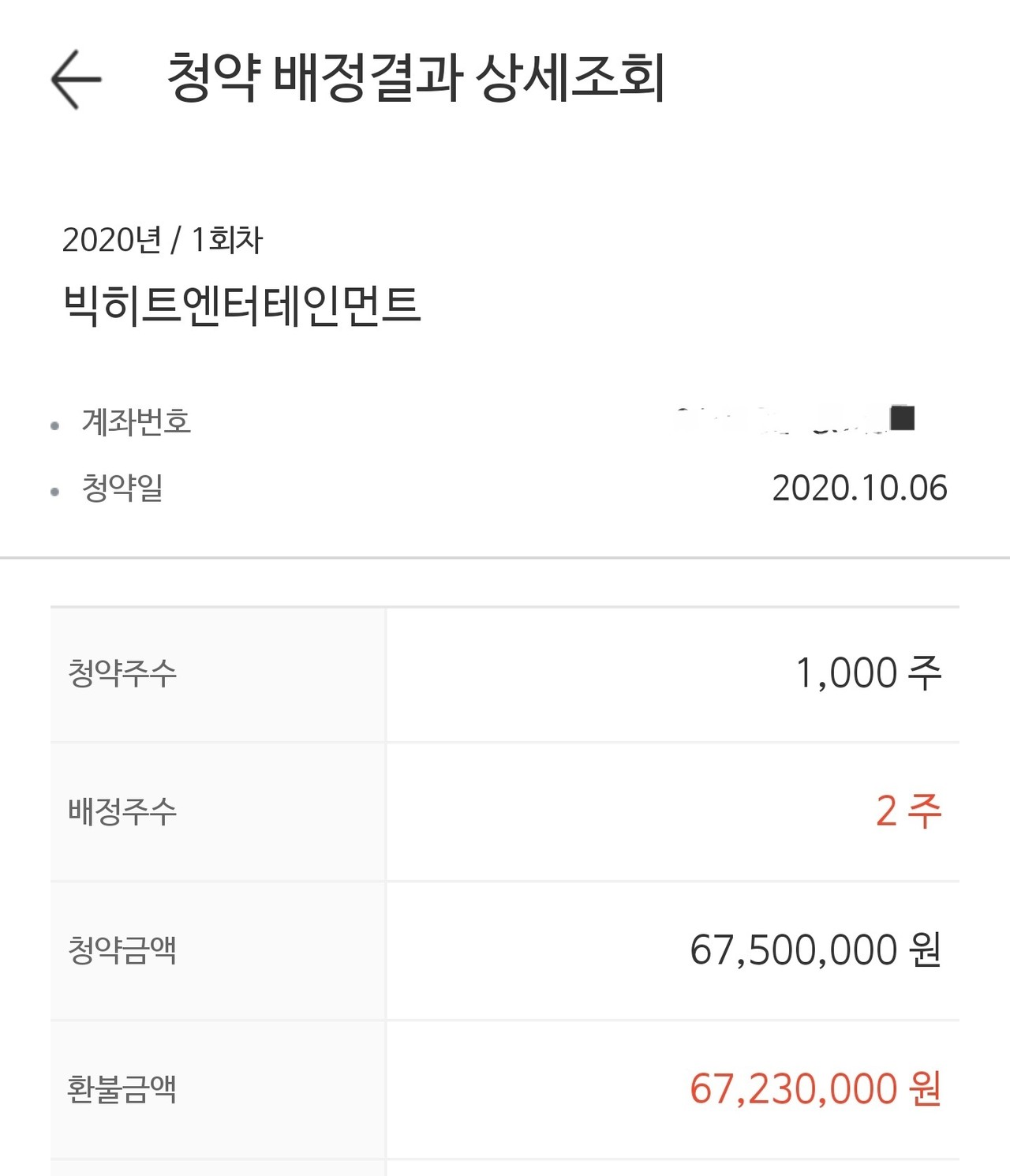Click the partially visible row below 환불금액
The height and width of the screenshot is (1176, 1010).
coord(505,1168)
